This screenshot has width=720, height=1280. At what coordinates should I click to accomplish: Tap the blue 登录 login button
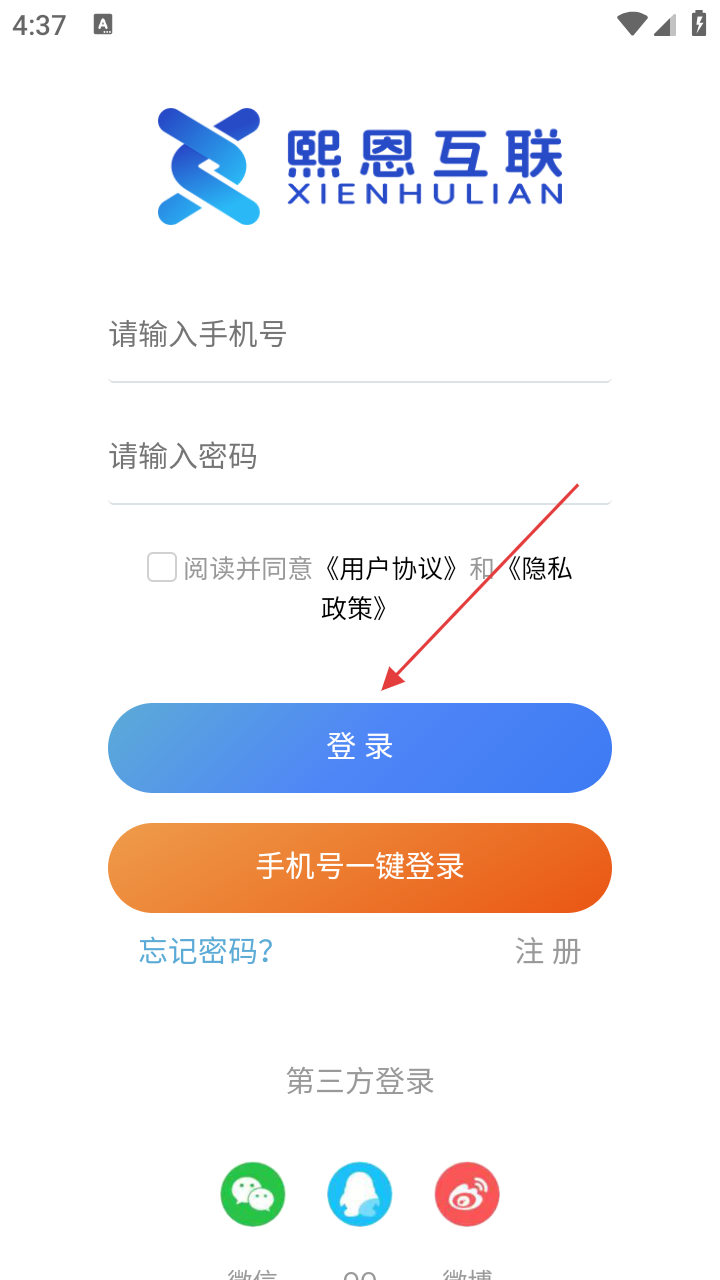click(x=360, y=748)
